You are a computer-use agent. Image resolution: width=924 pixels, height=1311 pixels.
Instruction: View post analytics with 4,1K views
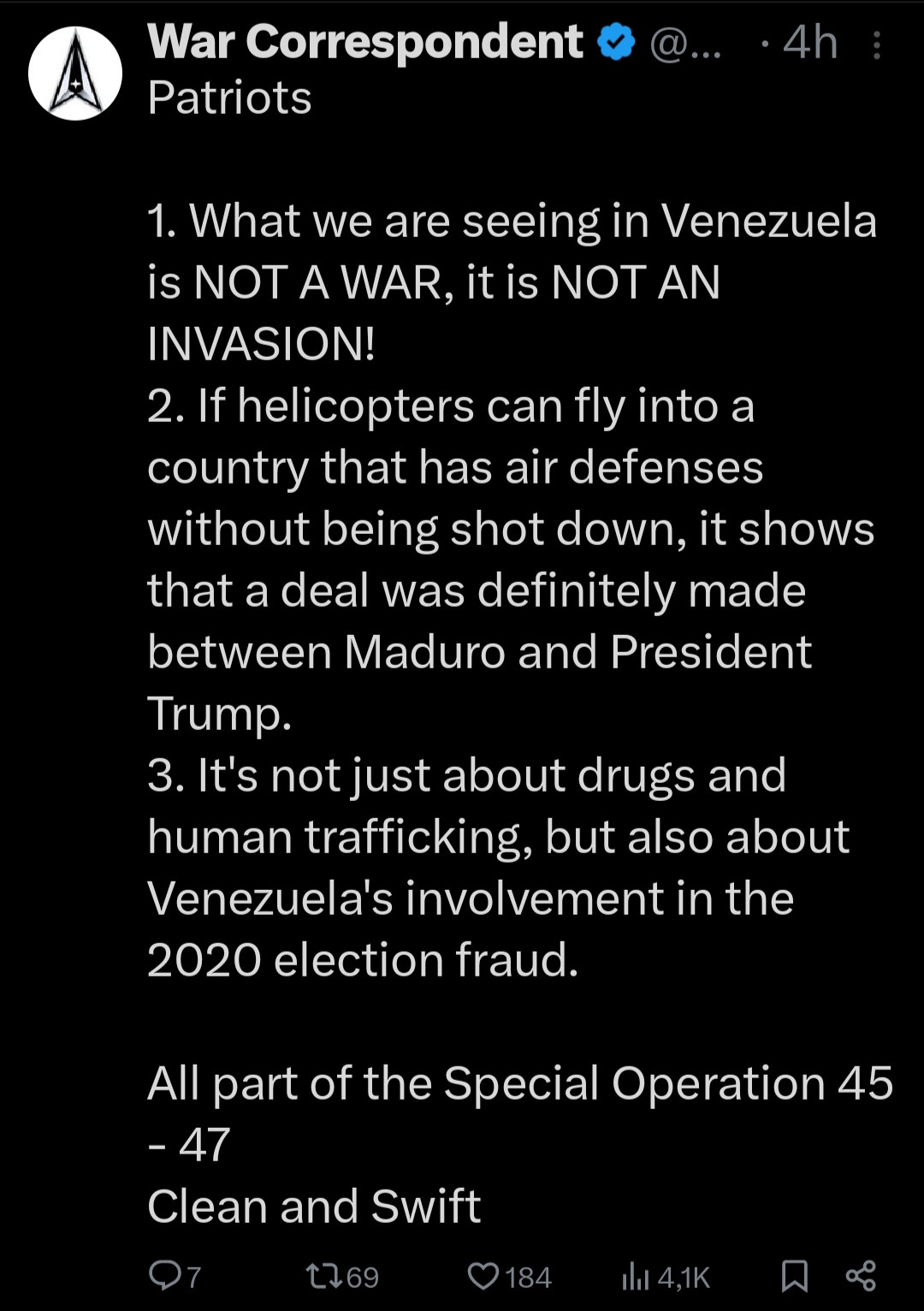click(635, 1277)
